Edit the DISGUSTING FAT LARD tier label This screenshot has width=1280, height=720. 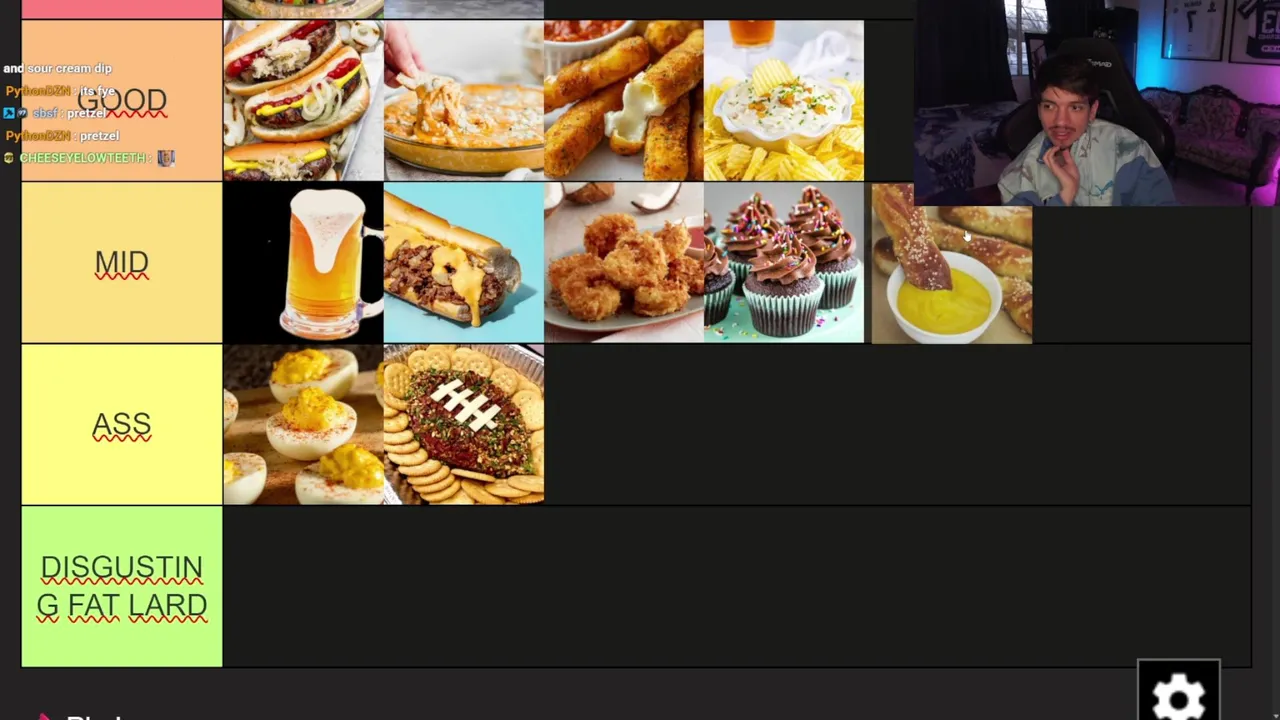click(x=121, y=586)
